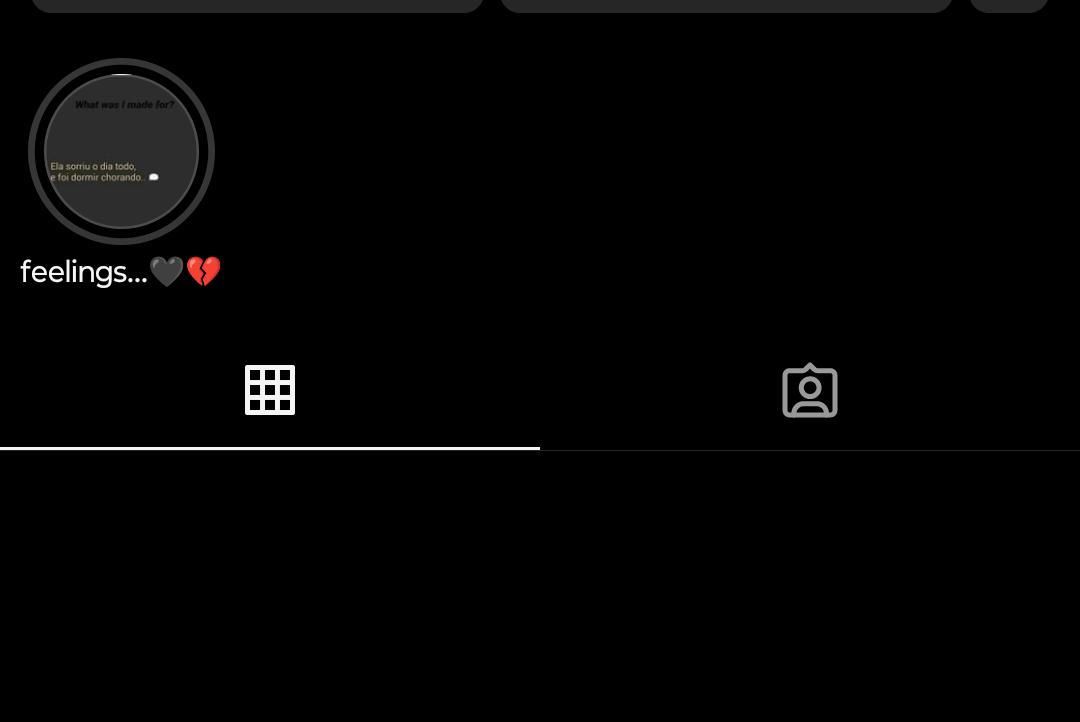Switch to the posts grid tab
This screenshot has width=1080, height=722.
click(x=270, y=390)
